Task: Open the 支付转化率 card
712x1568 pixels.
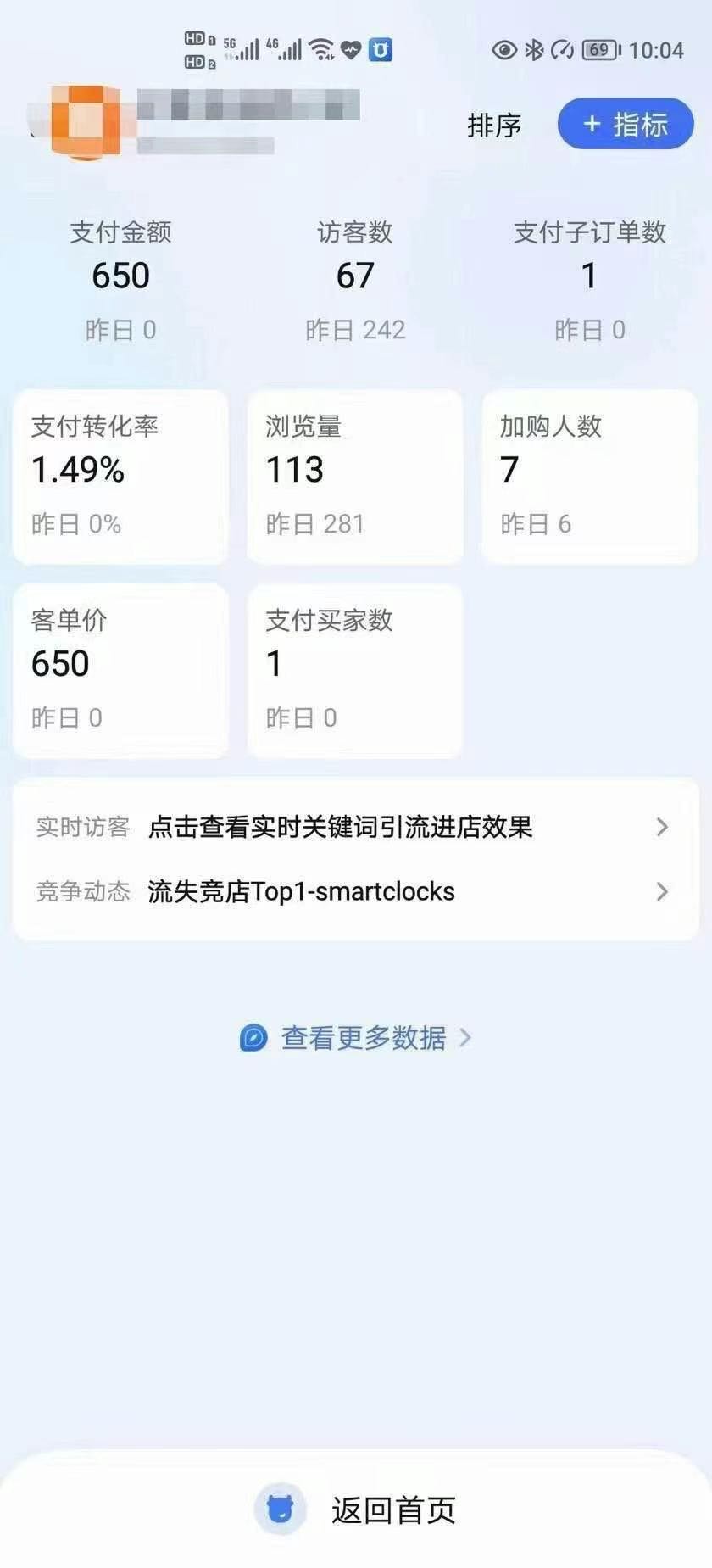Action: pyautogui.click(x=120, y=476)
